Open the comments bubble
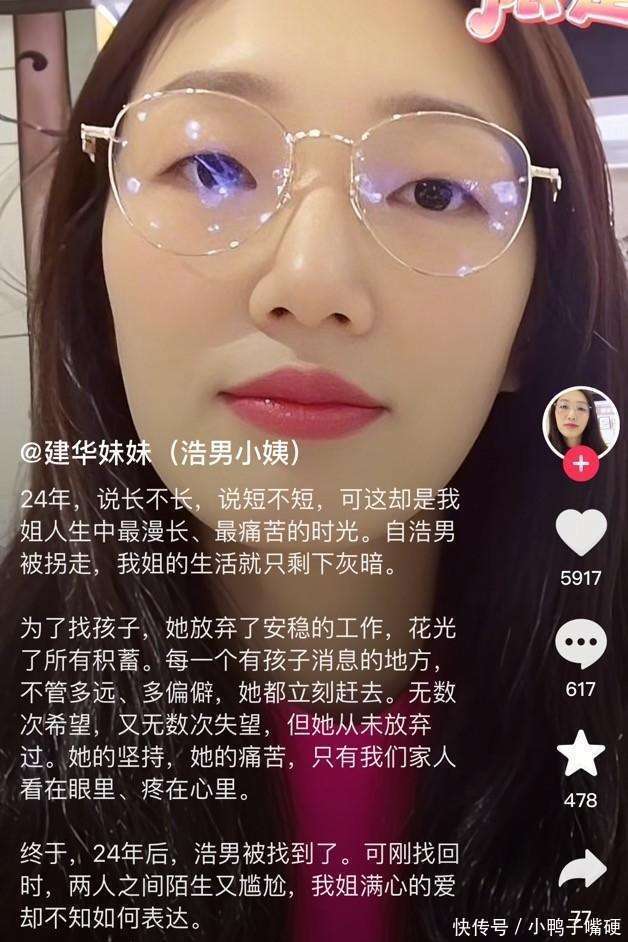628x942 pixels. tap(581, 644)
